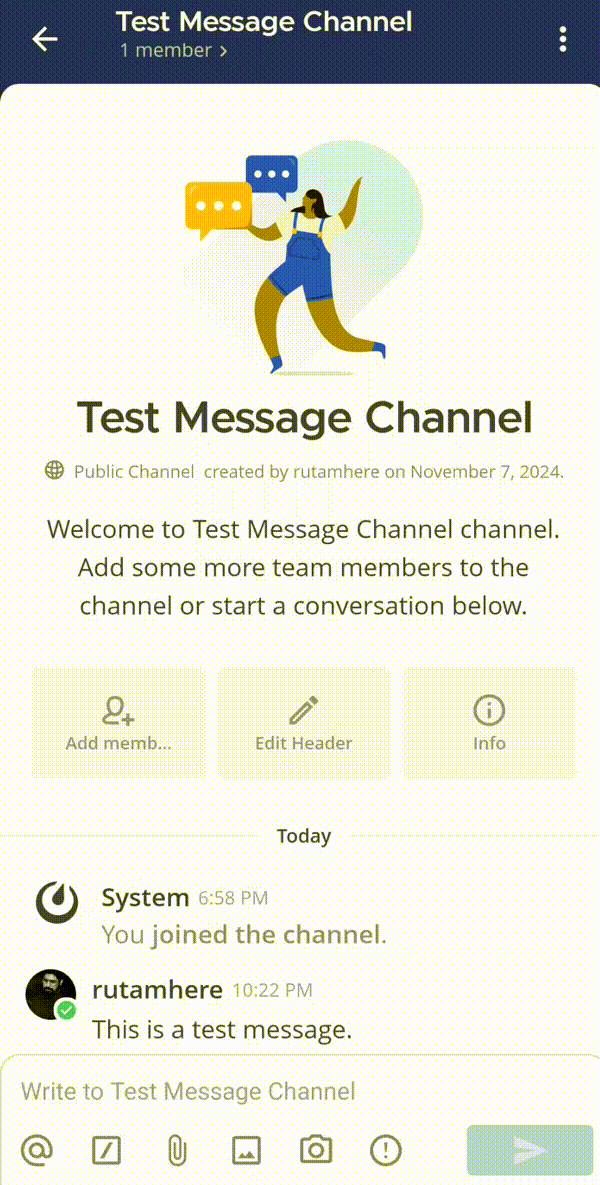This screenshot has height=1185, width=600.
Task: Tap the send message button
Action: [529, 1150]
